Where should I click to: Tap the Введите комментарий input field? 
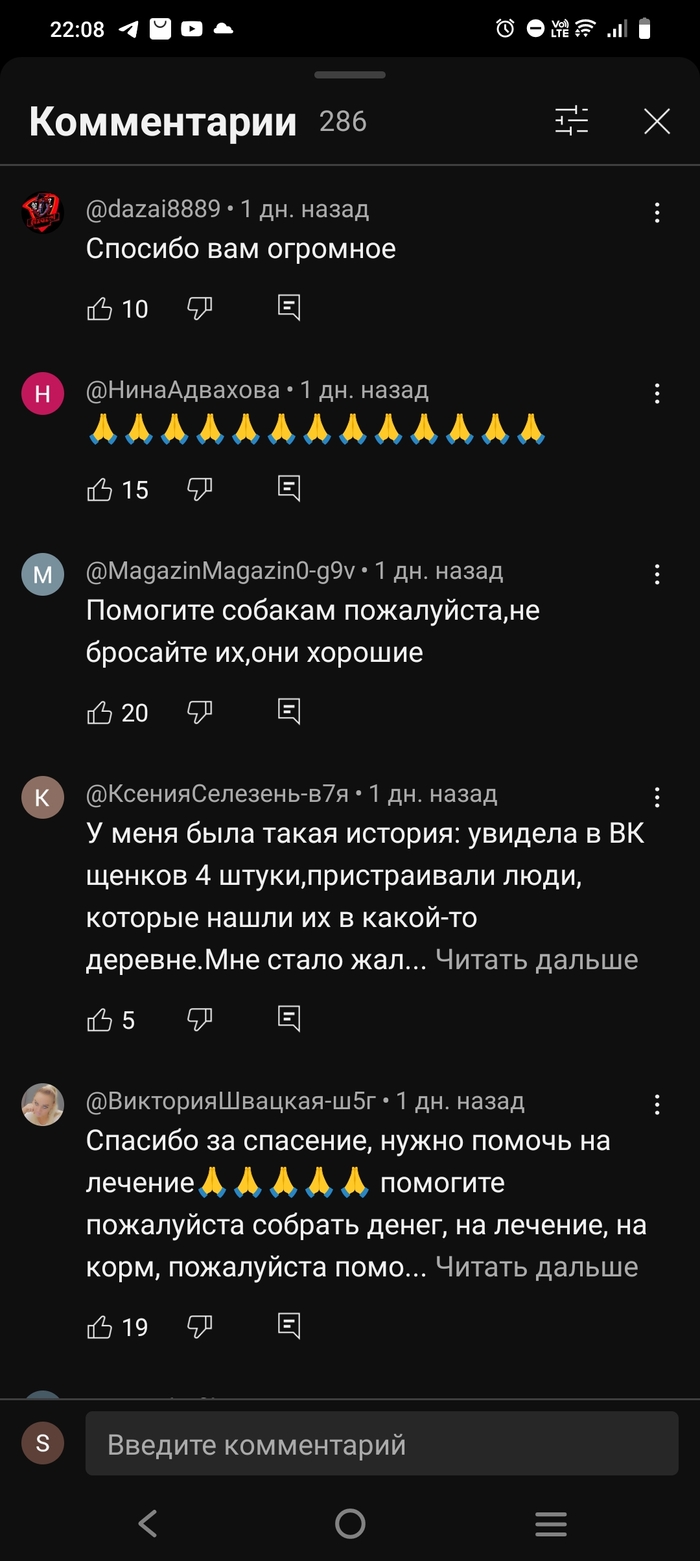(x=381, y=1444)
